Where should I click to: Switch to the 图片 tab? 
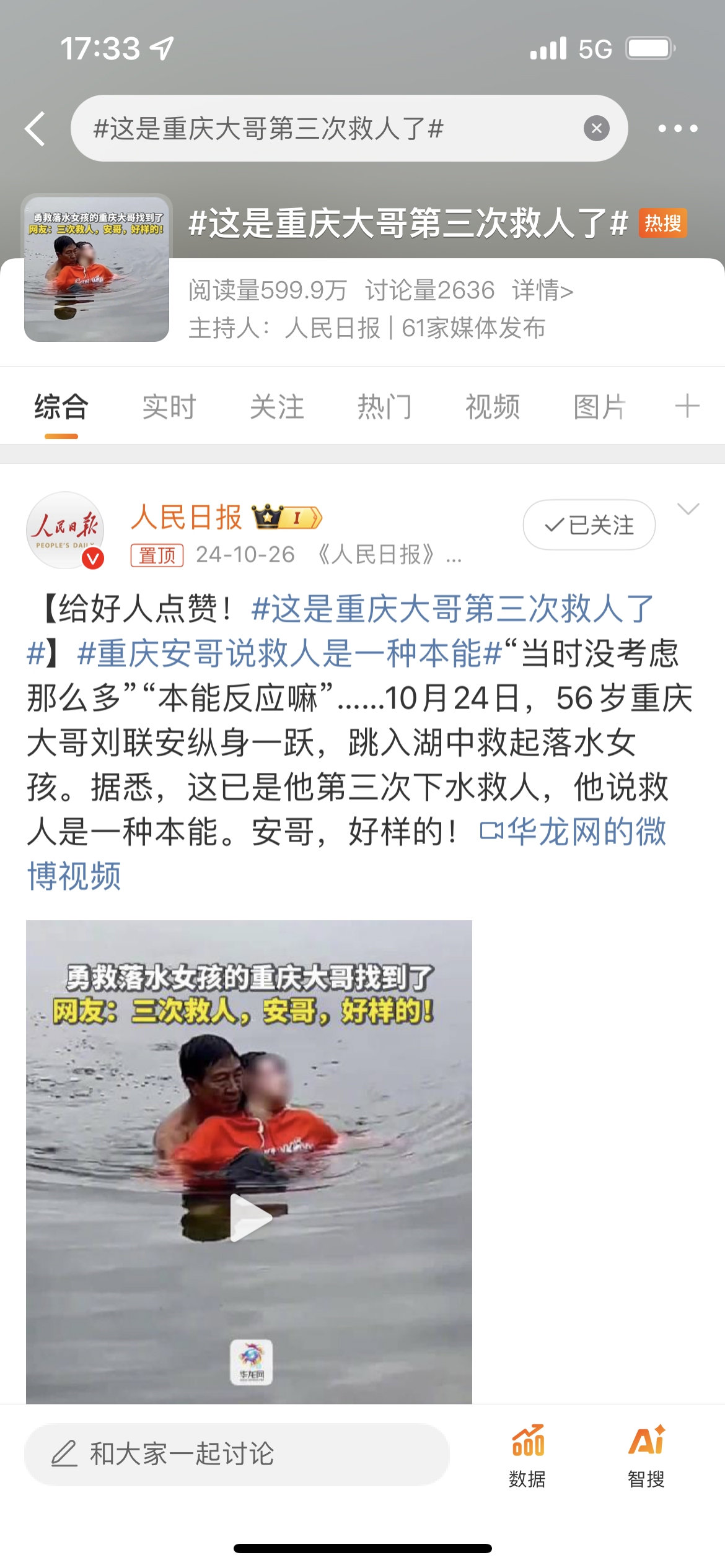click(599, 407)
